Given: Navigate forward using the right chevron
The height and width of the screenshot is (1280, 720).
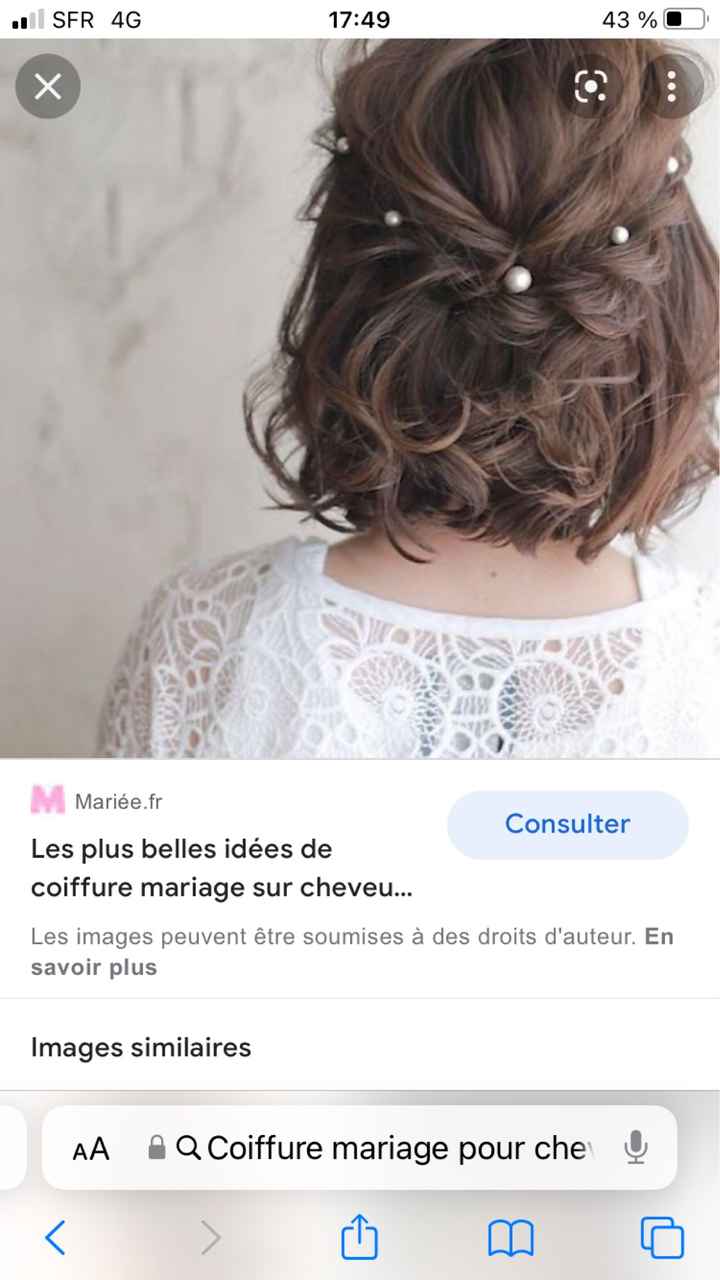Looking at the screenshot, I should click(x=210, y=1237).
